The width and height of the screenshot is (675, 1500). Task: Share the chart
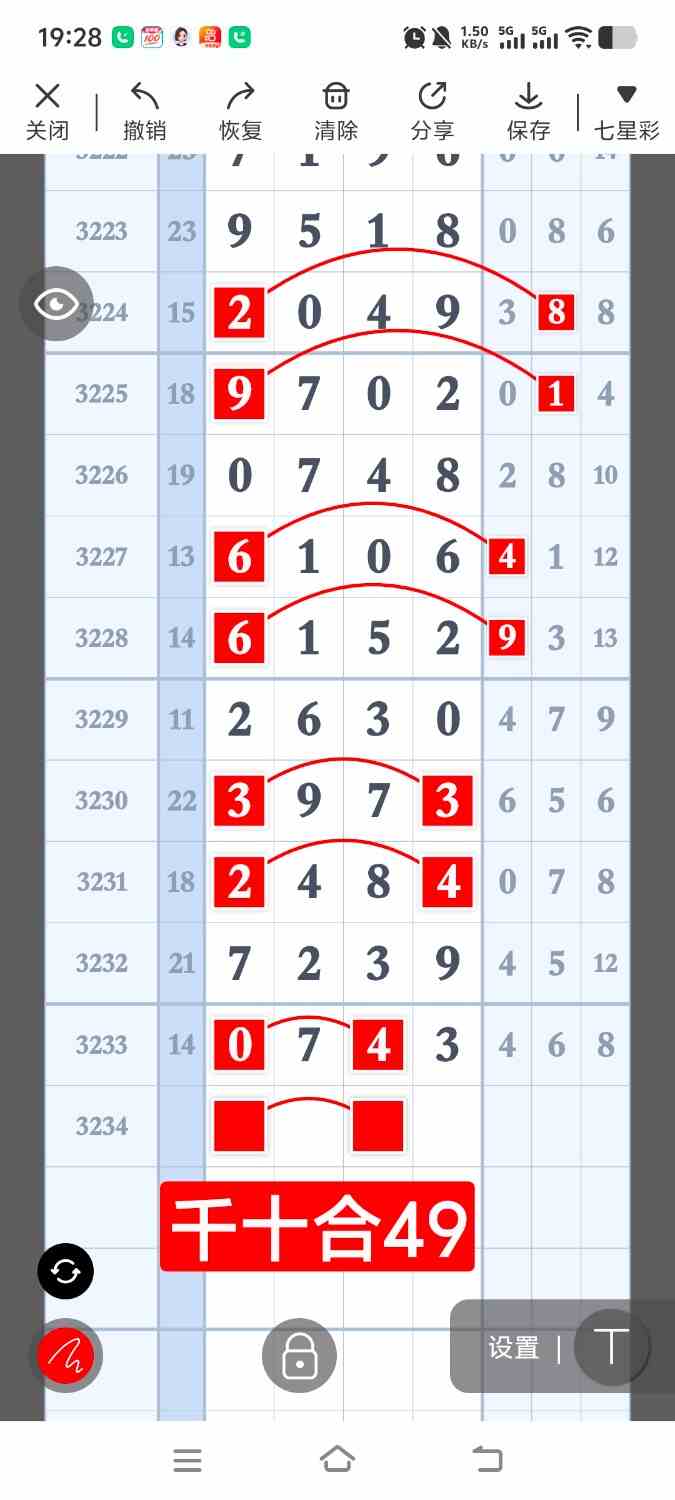pyautogui.click(x=432, y=111)
